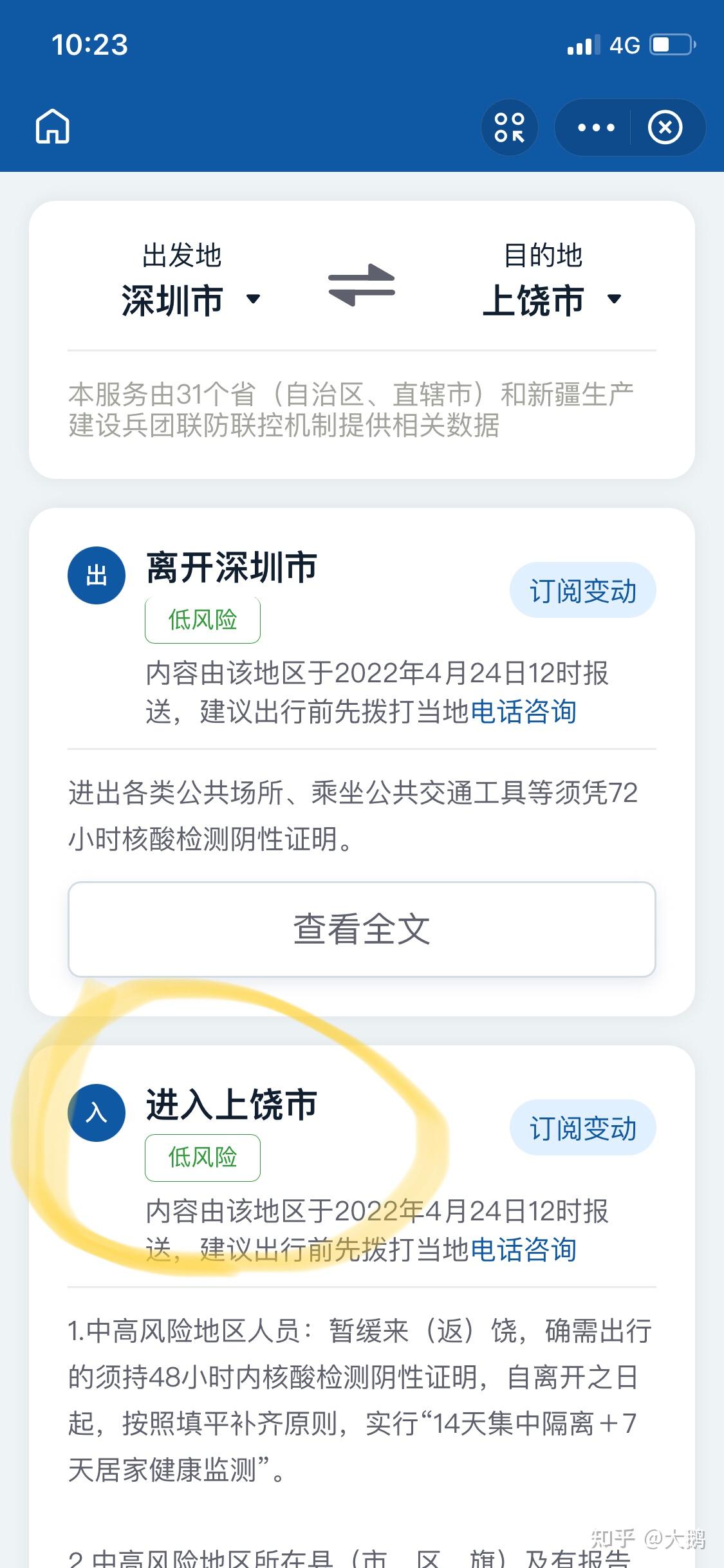Close the mini program
Viewport: 724px width, 1568px height.
[665, 127]
